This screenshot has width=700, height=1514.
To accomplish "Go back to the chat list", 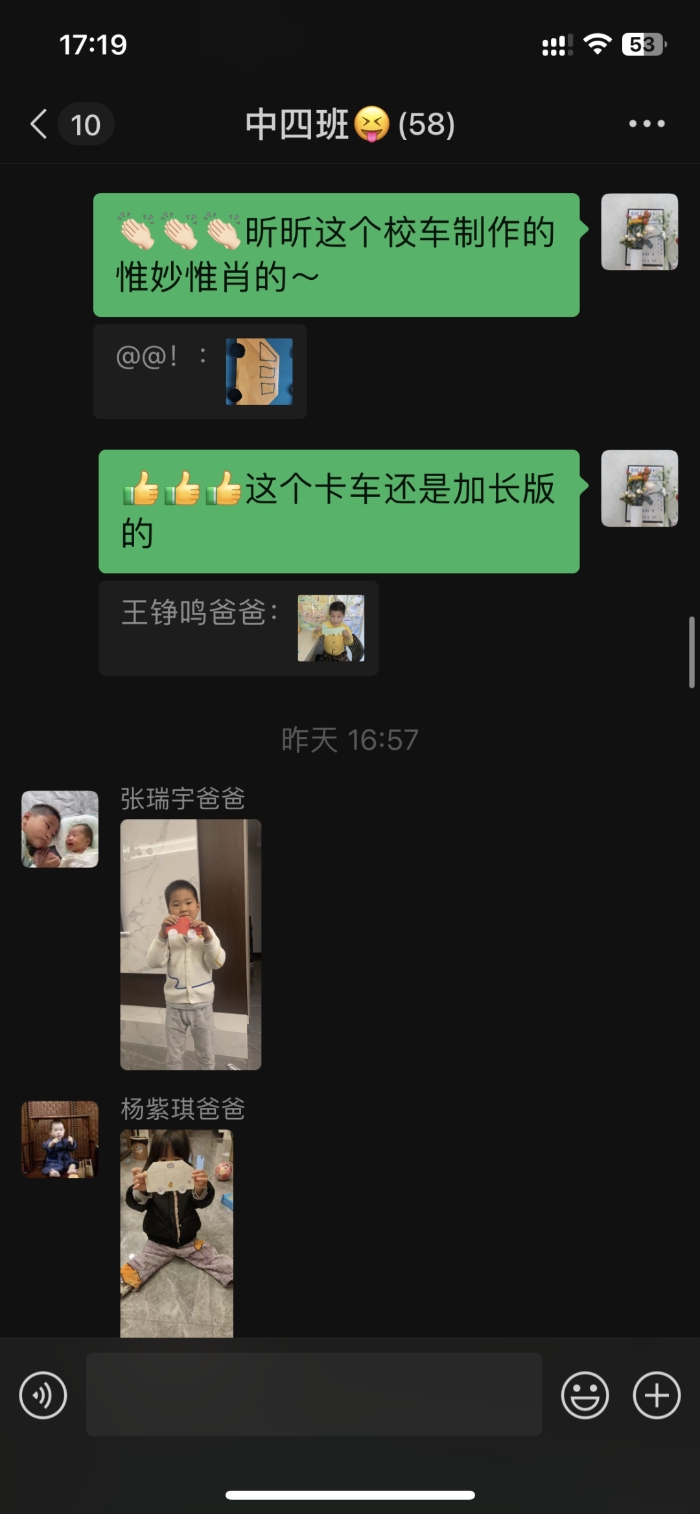I will pyautogui.click(x=40, y=125).
